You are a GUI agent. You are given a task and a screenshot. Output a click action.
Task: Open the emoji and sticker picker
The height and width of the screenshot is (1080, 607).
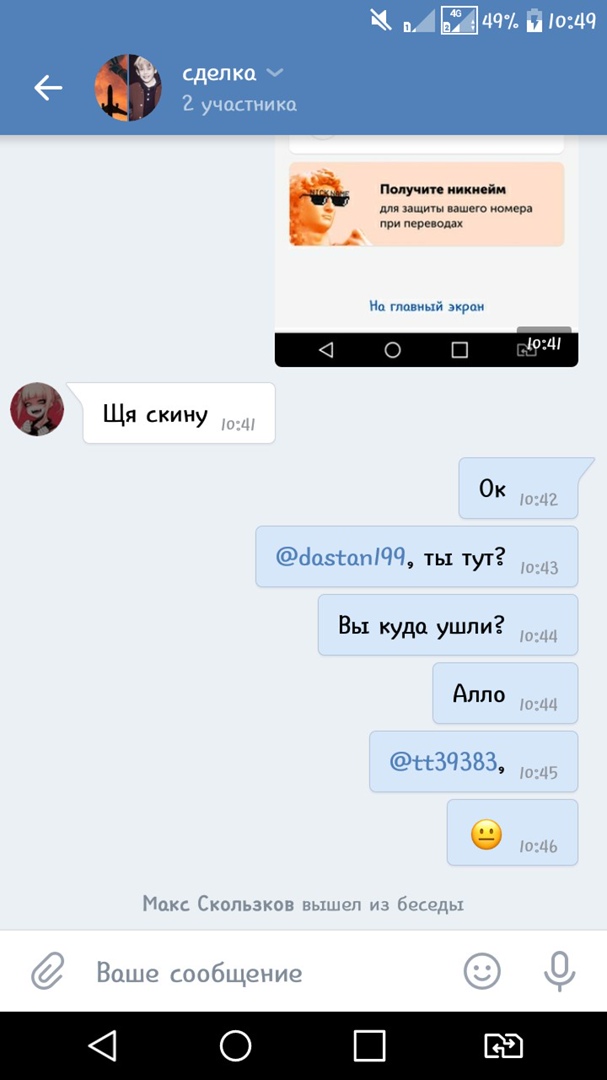pos(482,972)
